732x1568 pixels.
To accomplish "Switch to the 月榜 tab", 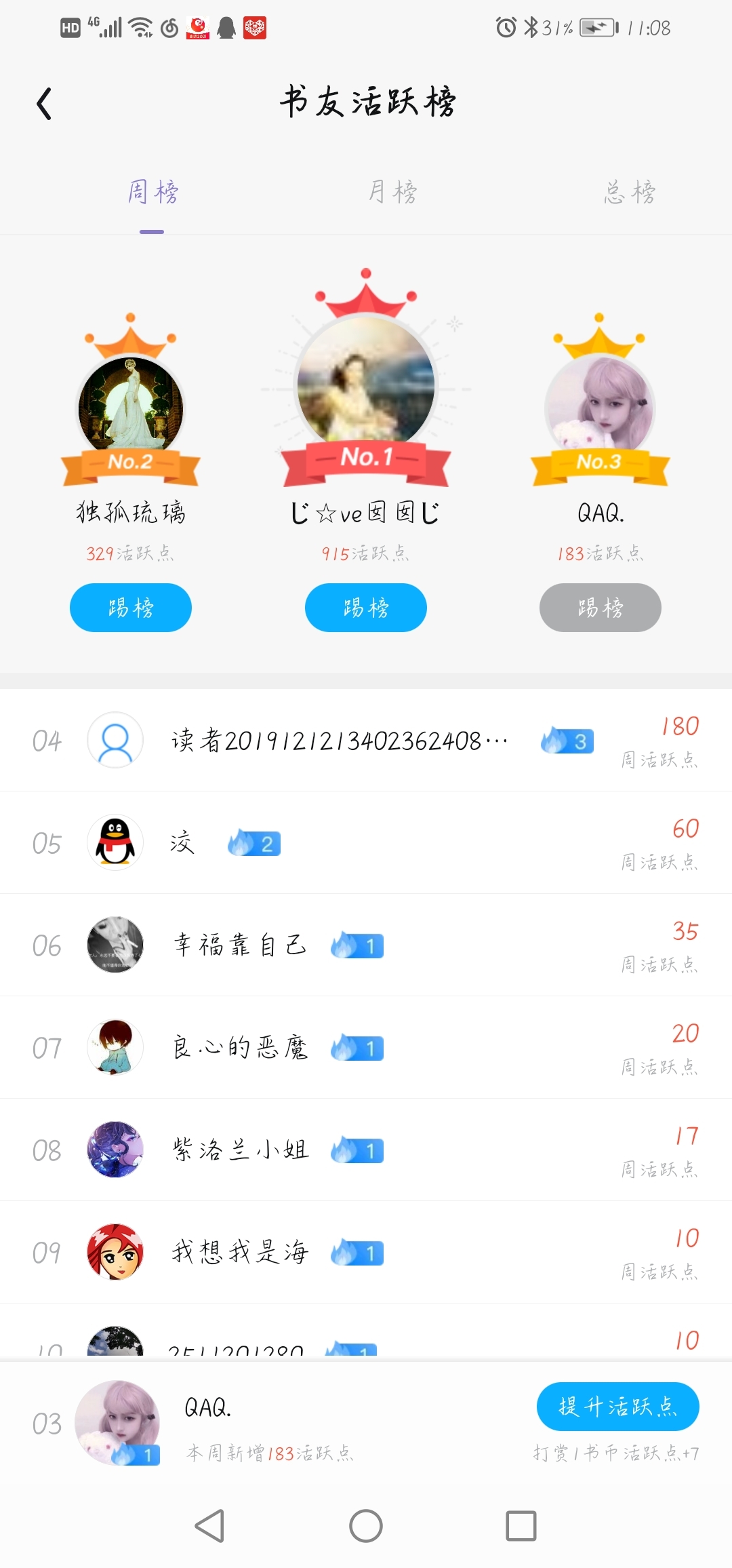I will [x=392, y=193].
